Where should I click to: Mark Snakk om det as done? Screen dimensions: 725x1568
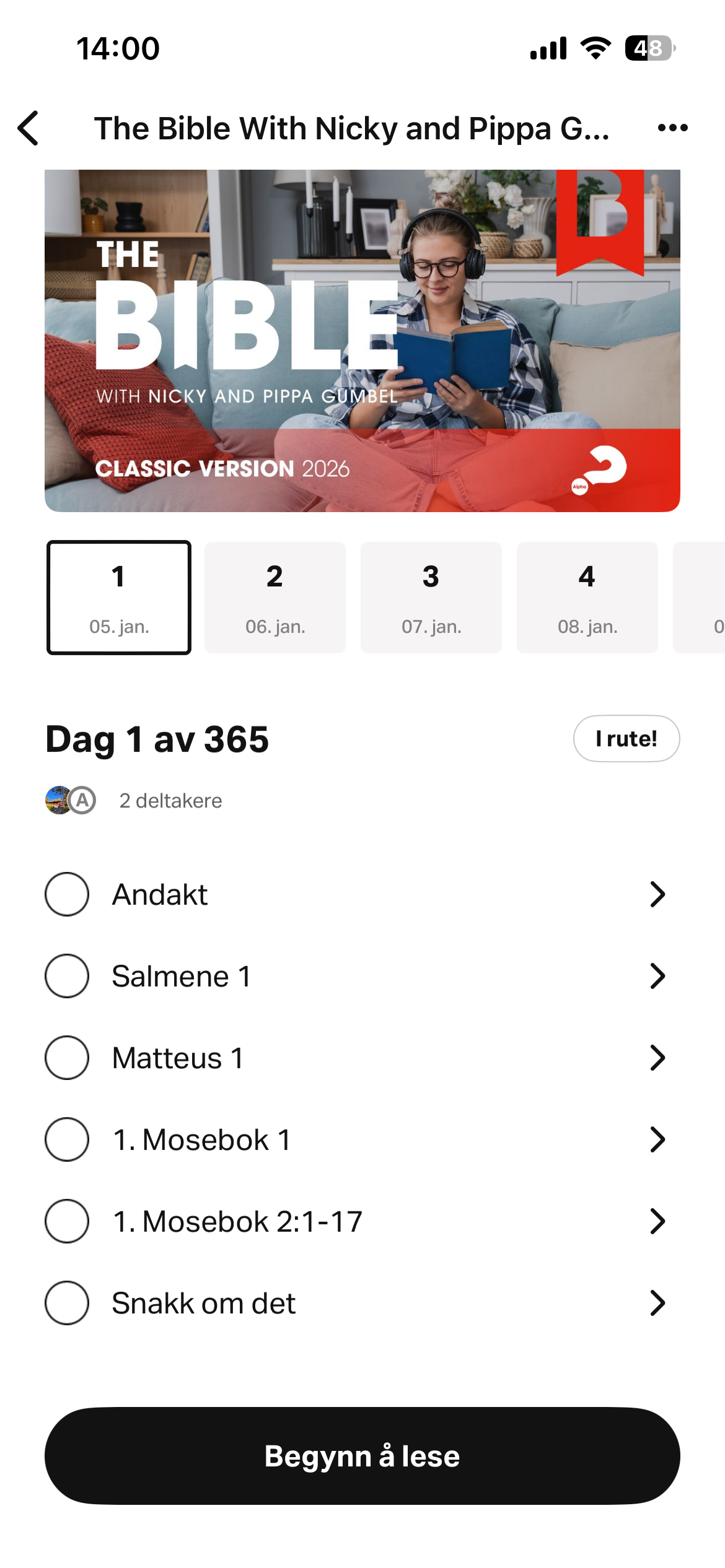click(x=67, y=1303)
